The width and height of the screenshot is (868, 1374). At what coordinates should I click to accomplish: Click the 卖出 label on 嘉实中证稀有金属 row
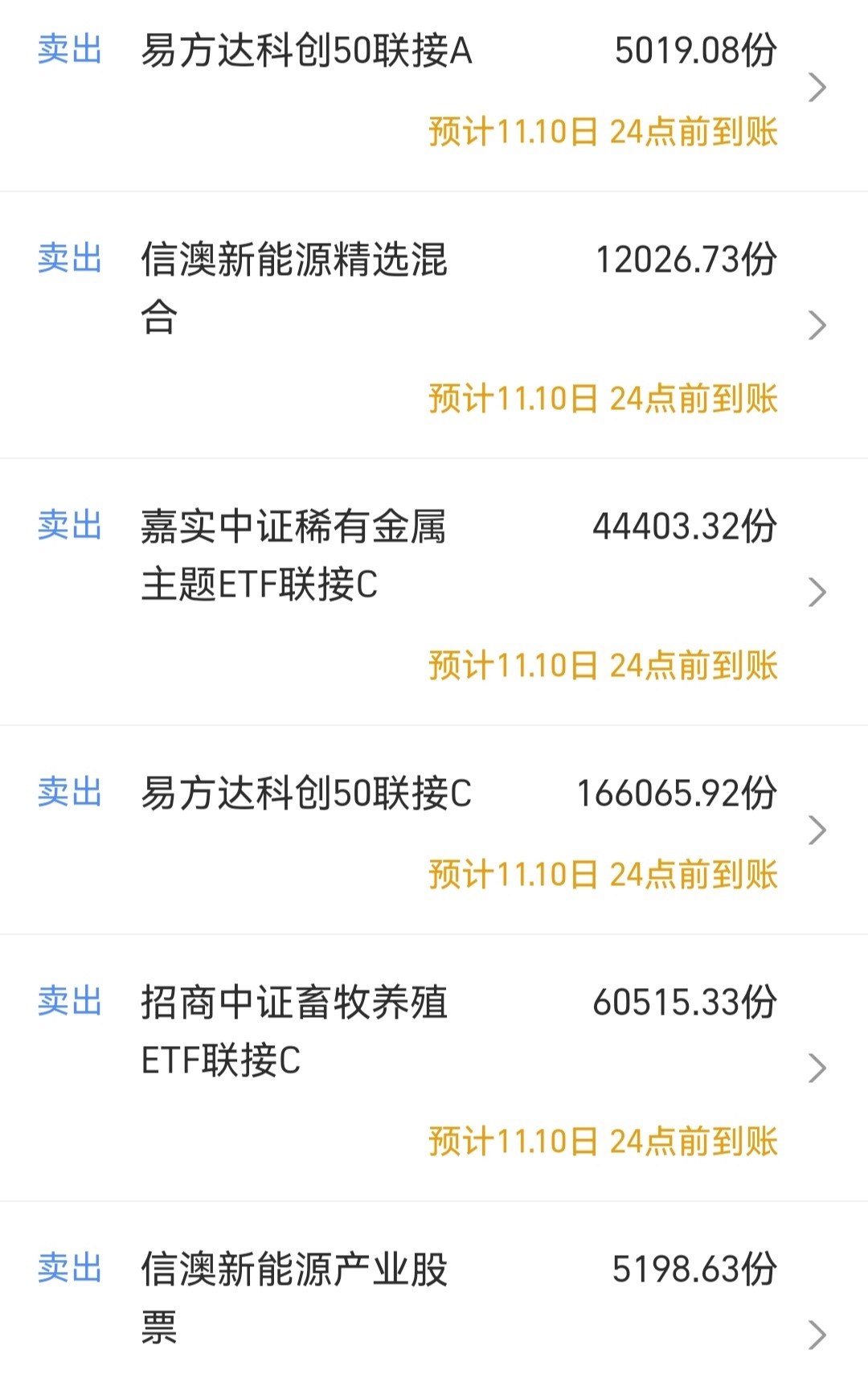click(x=71, y=527)
